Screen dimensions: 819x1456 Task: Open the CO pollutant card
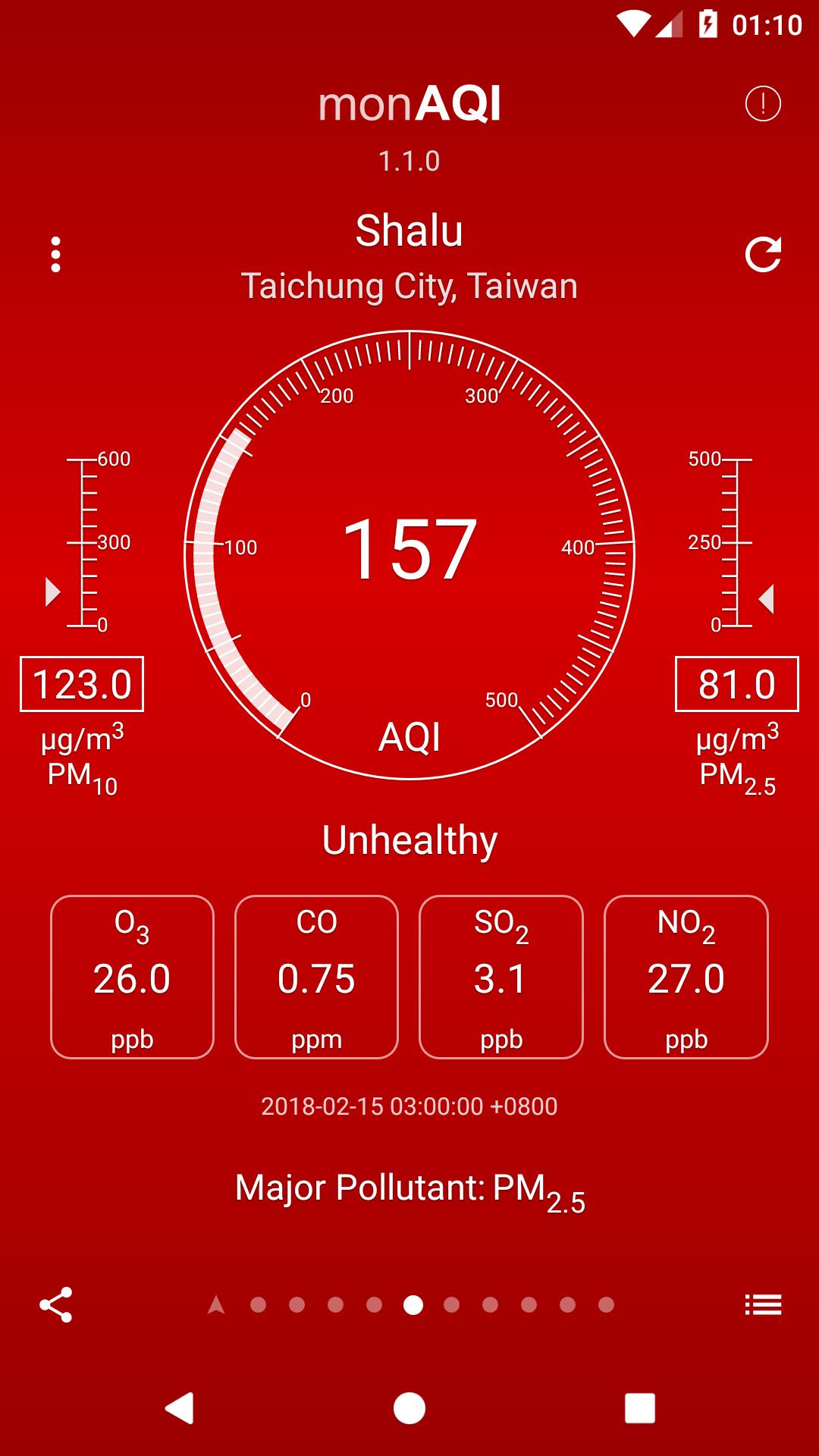(316, 977)
